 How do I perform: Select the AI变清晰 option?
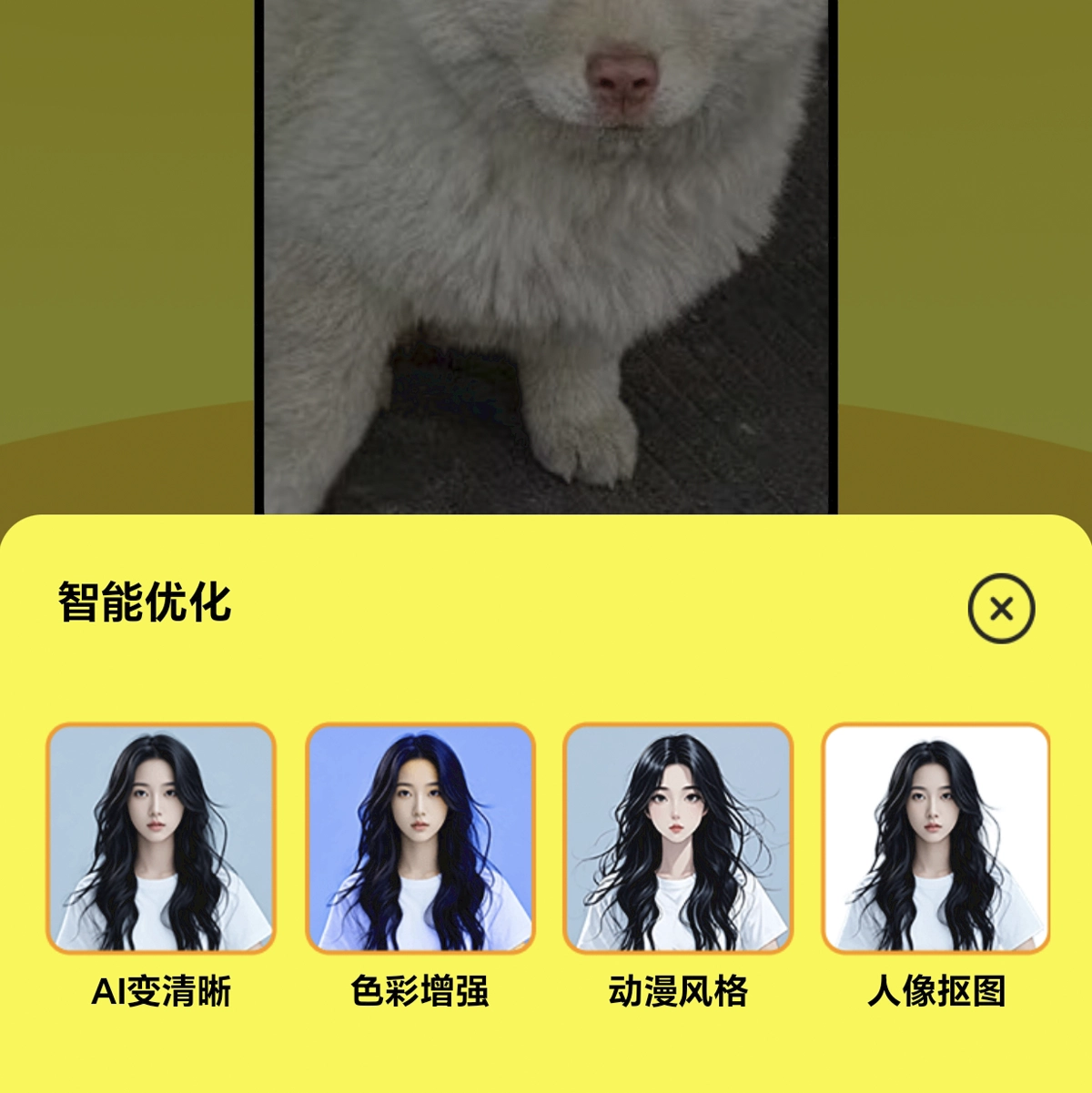tap(161, 838)
